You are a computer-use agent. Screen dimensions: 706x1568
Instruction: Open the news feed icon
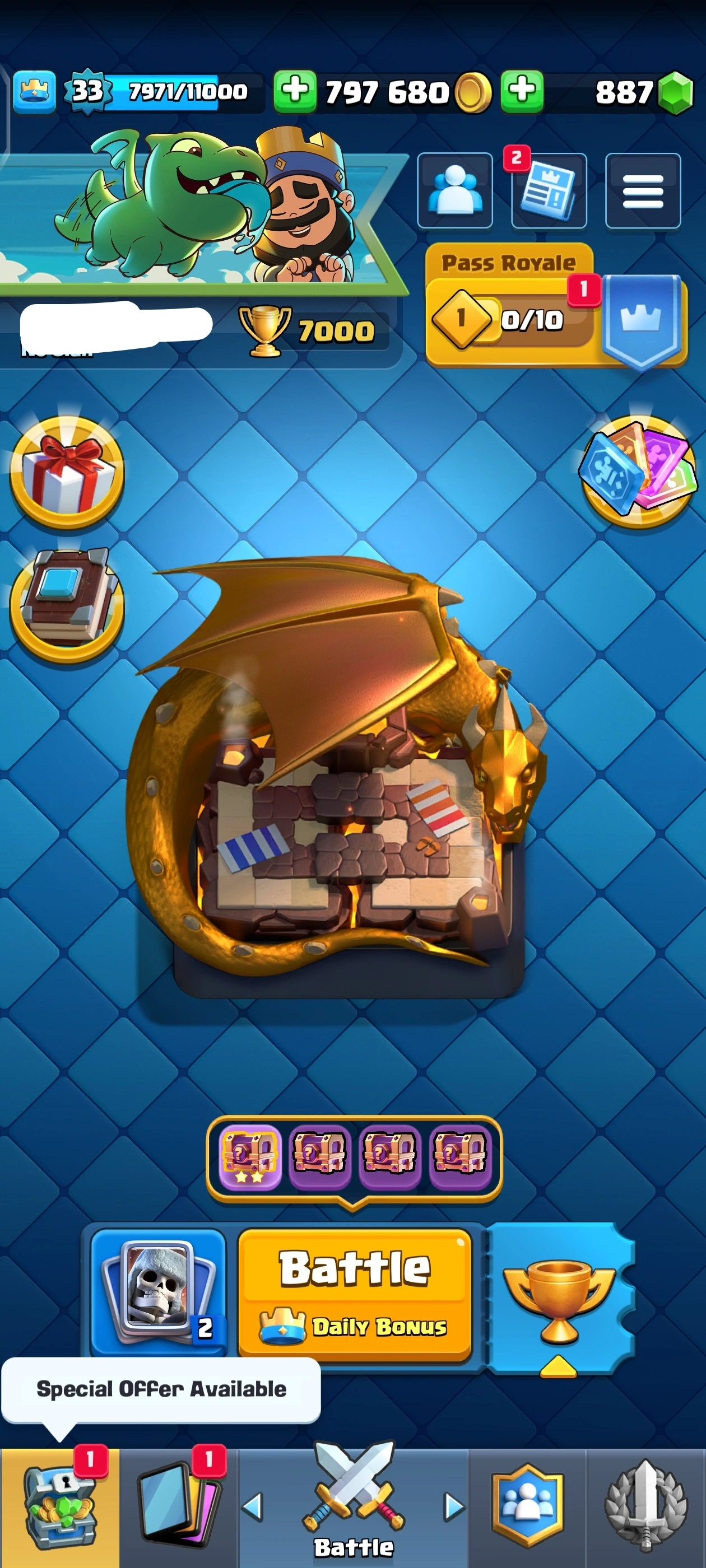coord(549,191)
